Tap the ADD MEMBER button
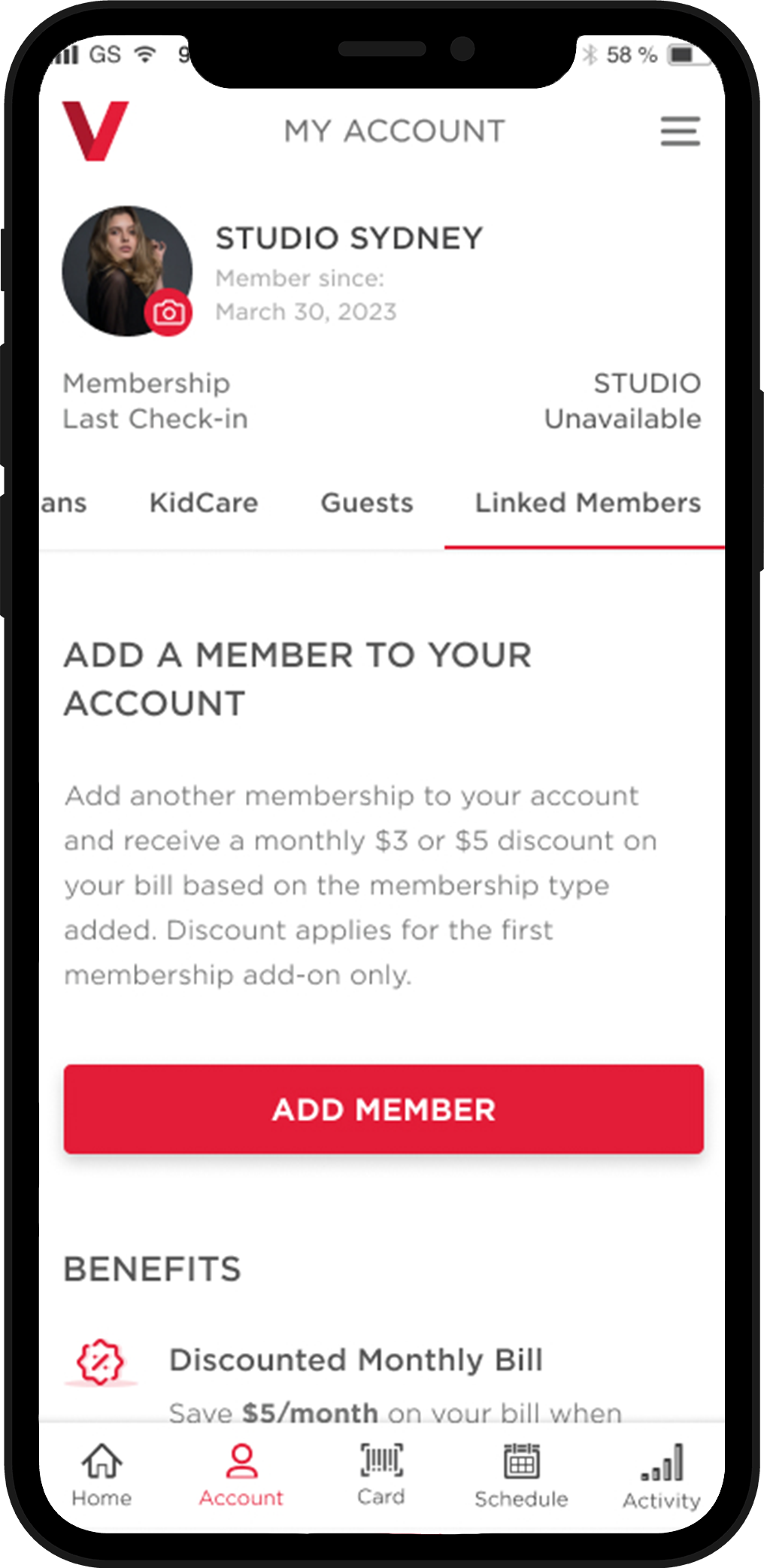Viewport: 764px width, 1568px height. point(384,1109)
